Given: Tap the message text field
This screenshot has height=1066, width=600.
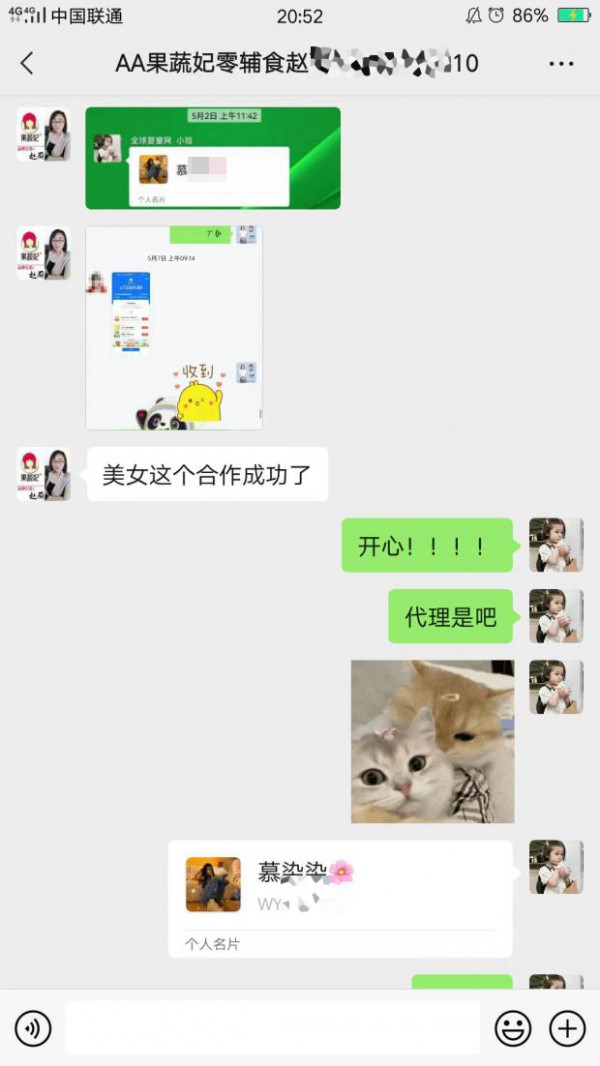Looking at the screenshot, I should point(272,1028).
